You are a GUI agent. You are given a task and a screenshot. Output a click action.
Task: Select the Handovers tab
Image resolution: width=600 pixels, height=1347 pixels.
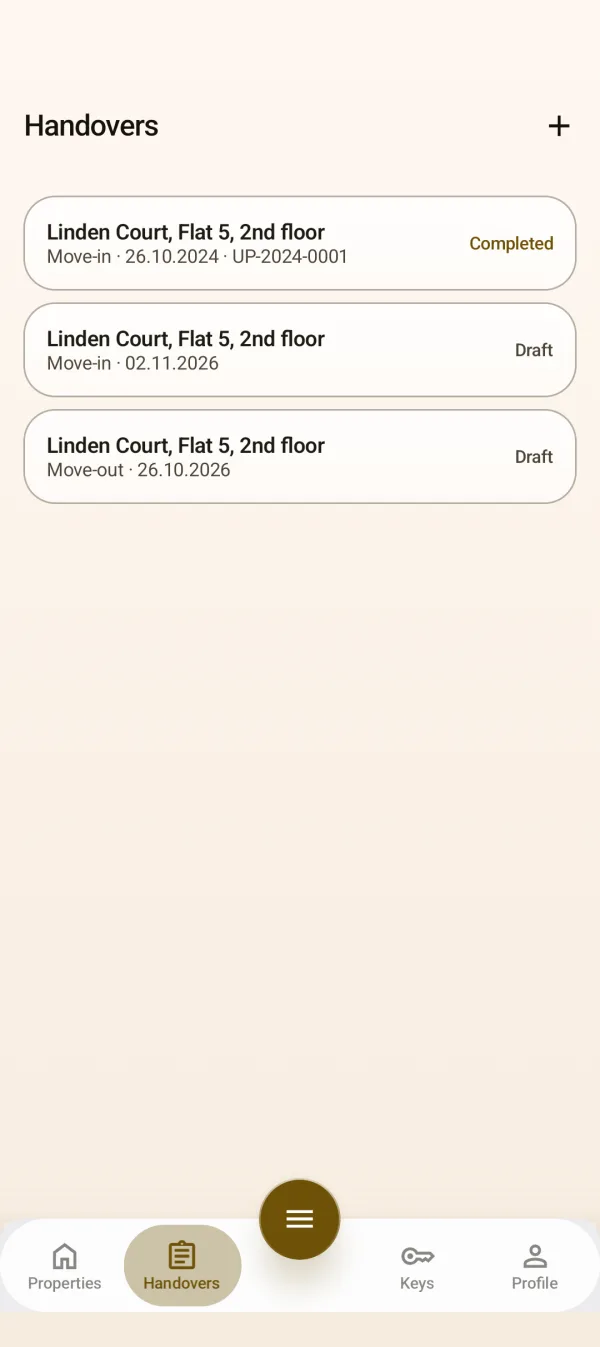(182, 1266)
